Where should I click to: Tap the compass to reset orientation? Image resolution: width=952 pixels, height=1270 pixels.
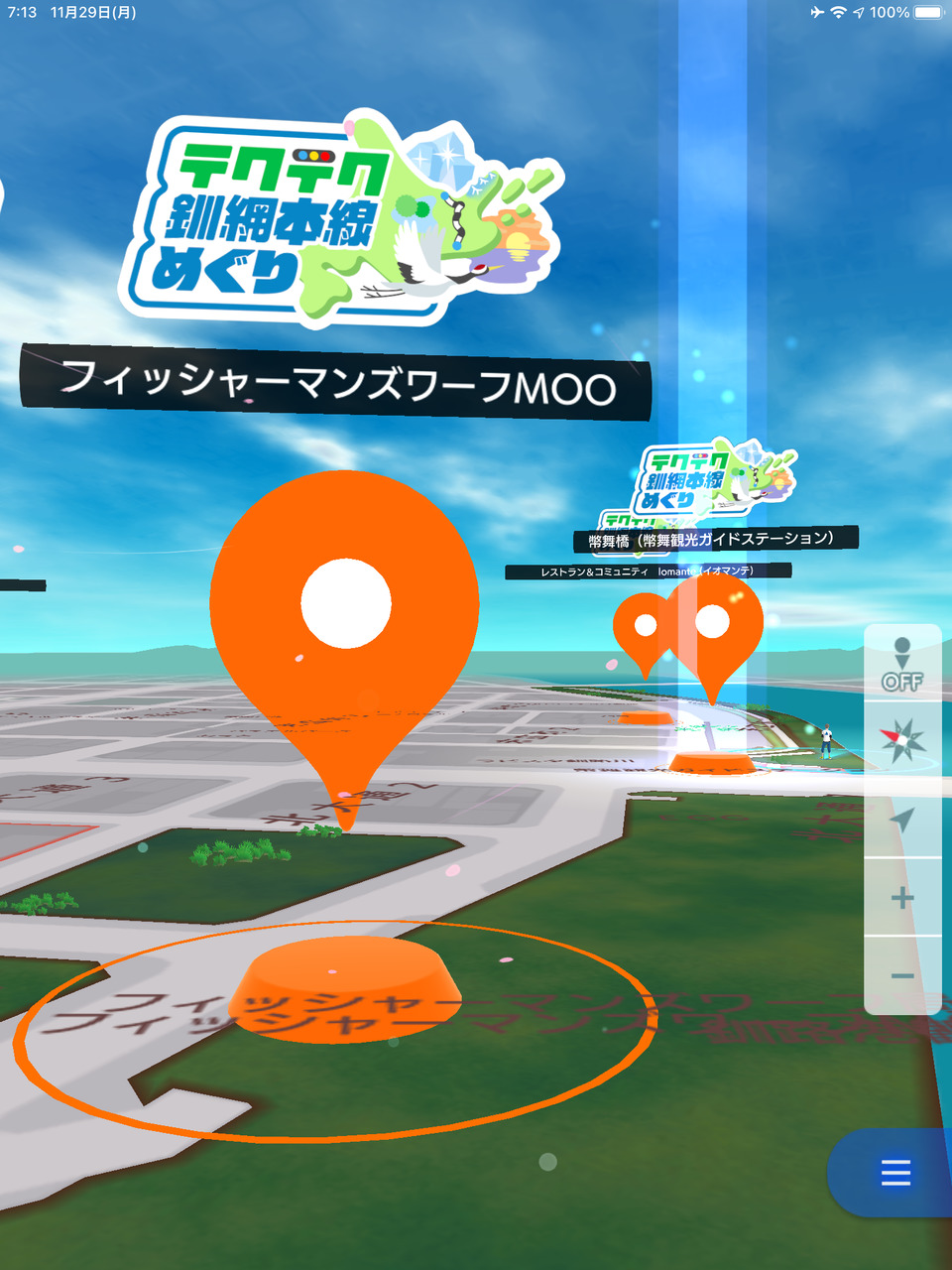902,740
